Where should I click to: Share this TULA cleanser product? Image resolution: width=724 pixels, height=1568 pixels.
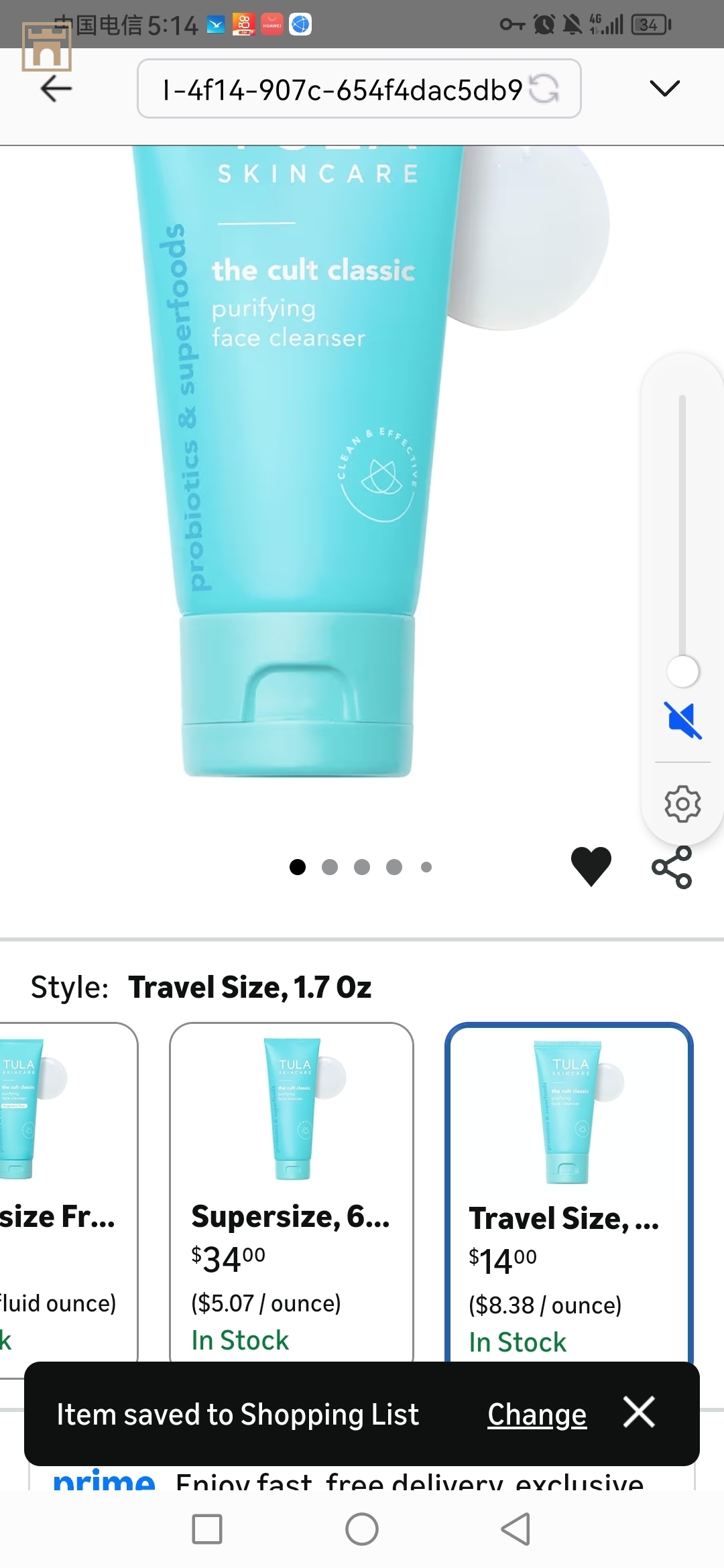tap(672, 867)
